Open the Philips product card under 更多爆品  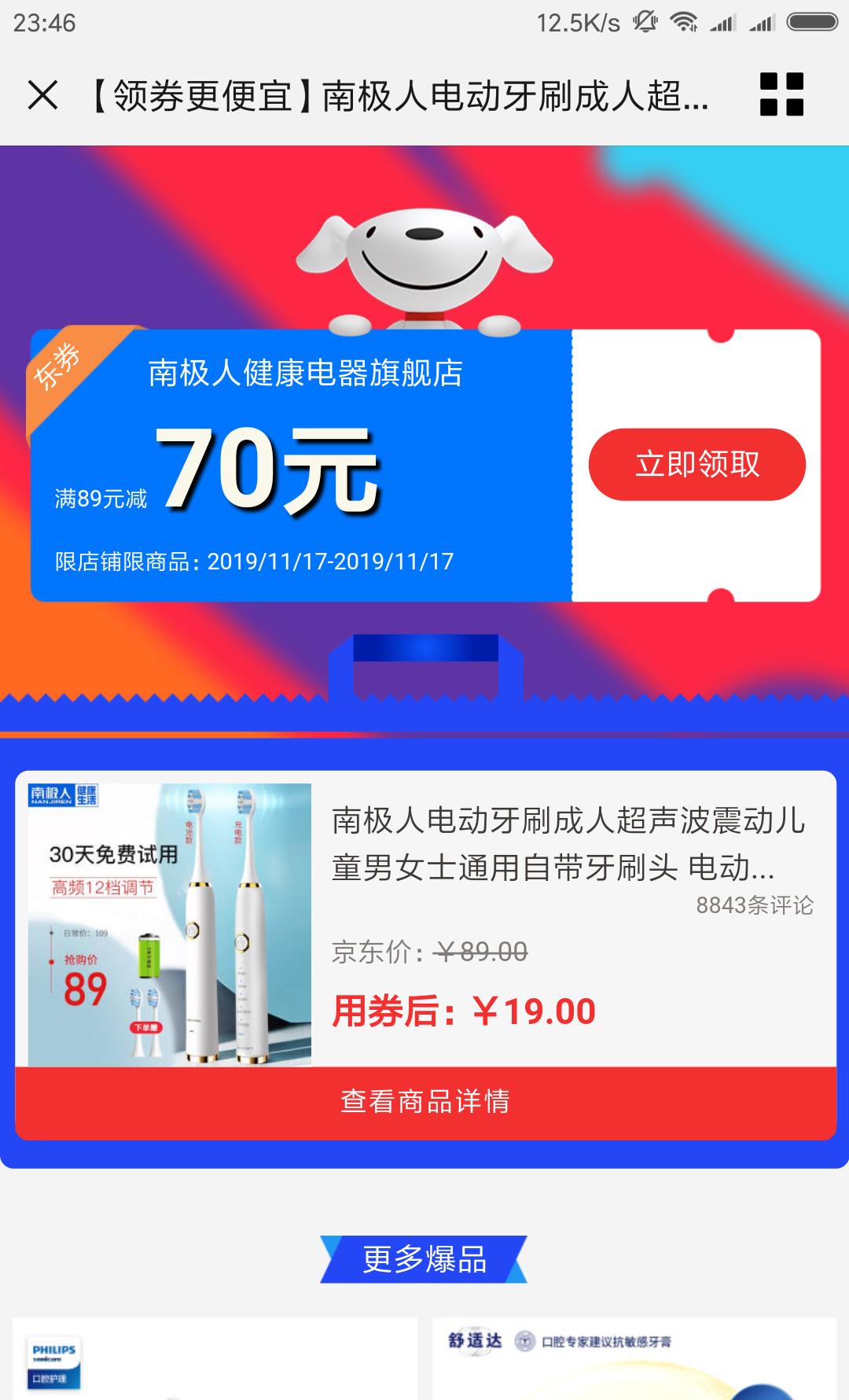point(214,1359)
